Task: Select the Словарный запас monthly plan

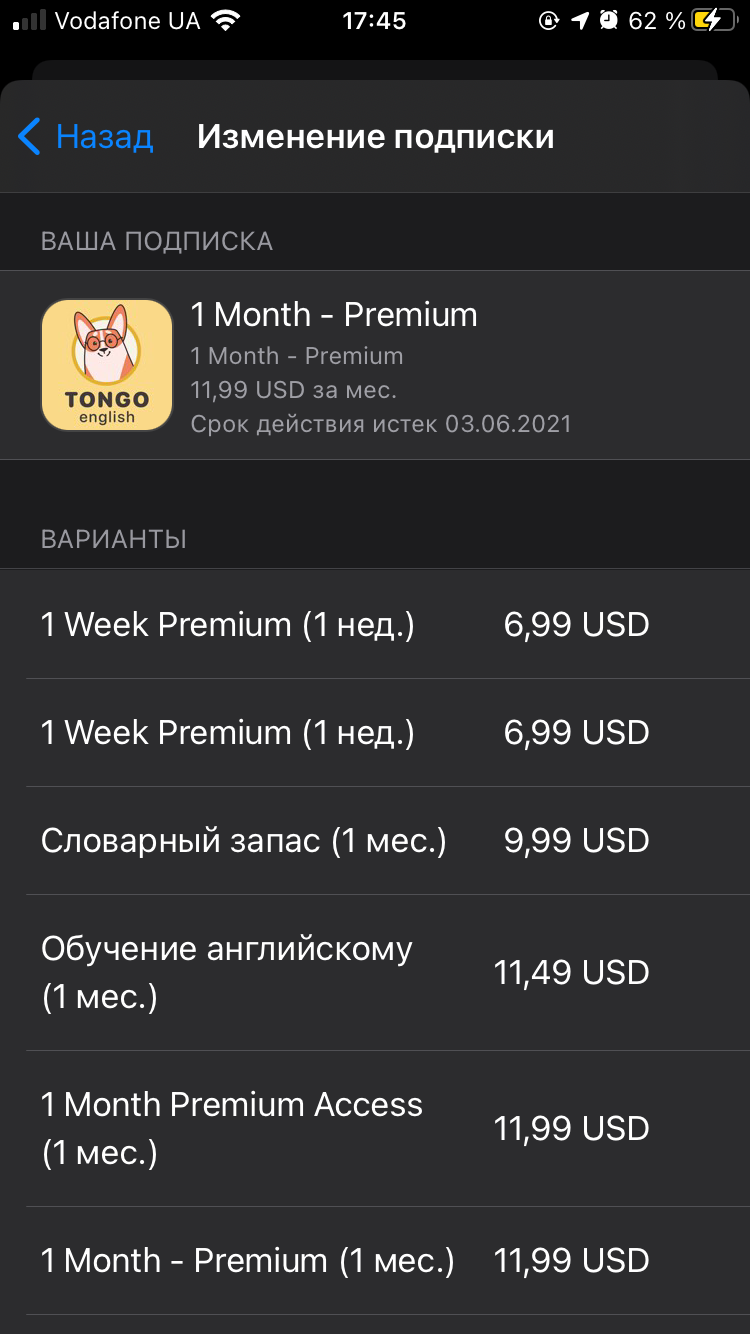Action: (x=345, y=841)
